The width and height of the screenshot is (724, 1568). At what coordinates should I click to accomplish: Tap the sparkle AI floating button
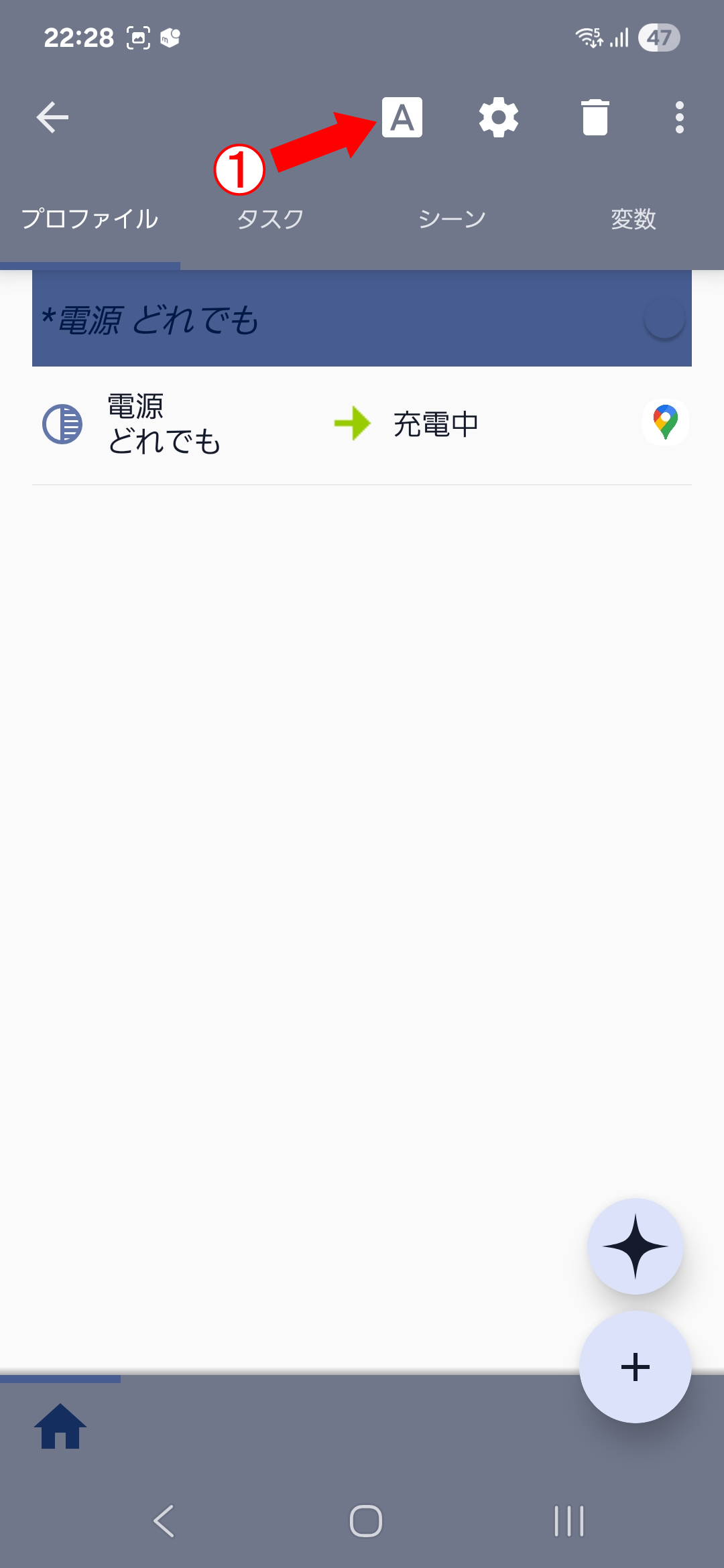click(x=635, y=1246)
